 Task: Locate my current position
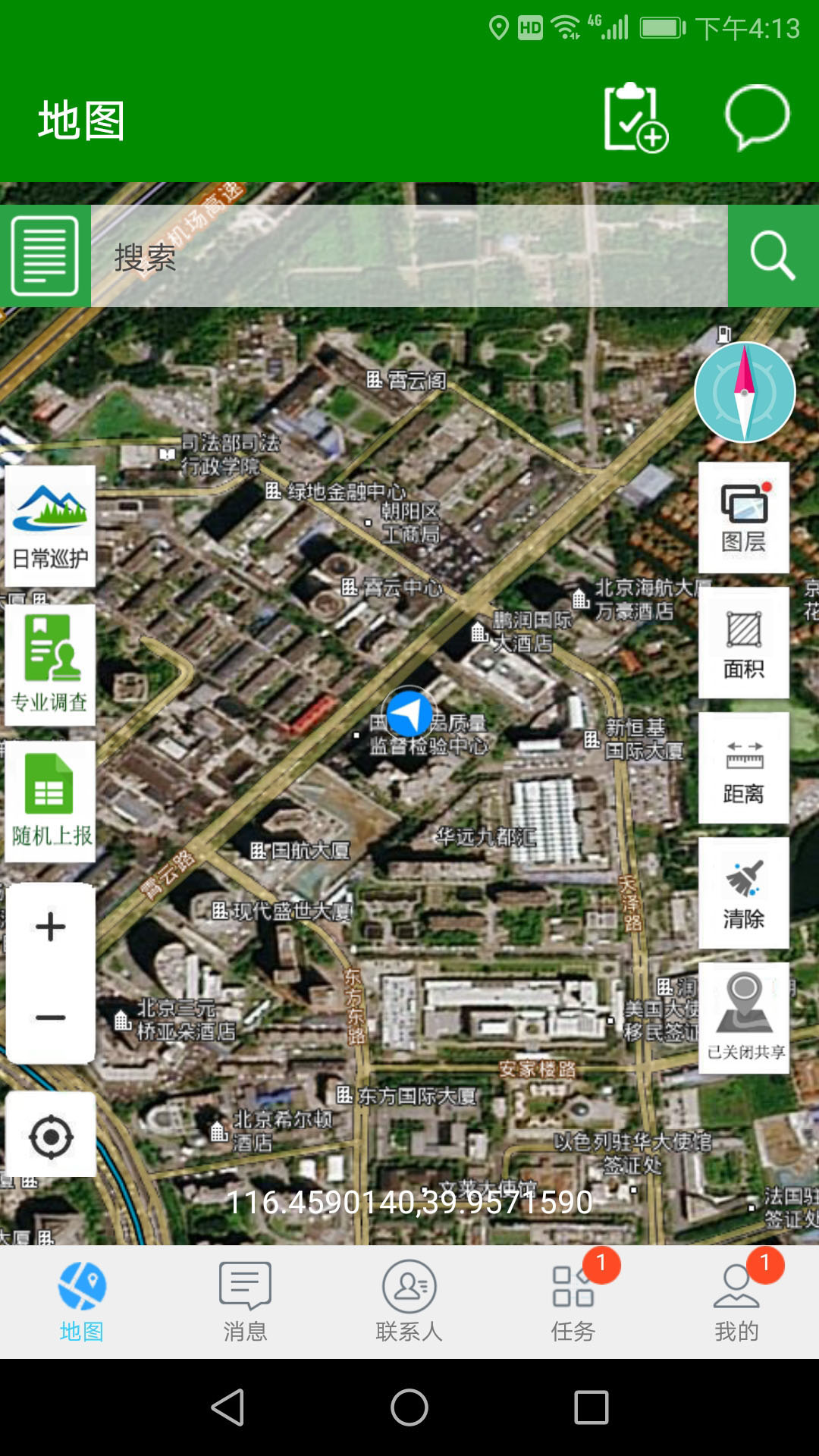point(51,1136)
